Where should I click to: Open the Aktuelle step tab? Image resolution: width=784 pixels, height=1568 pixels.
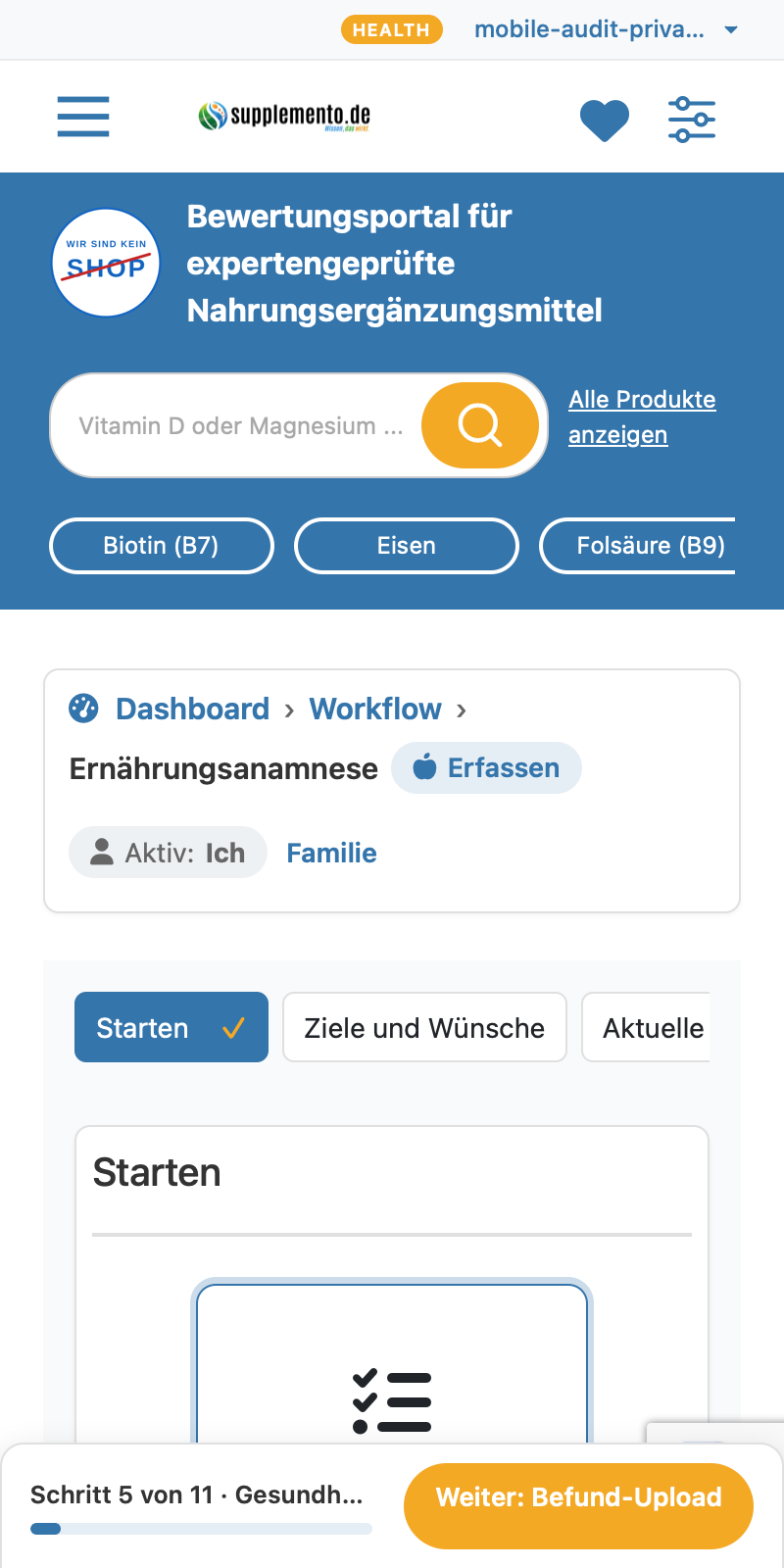coord(646,1027)
